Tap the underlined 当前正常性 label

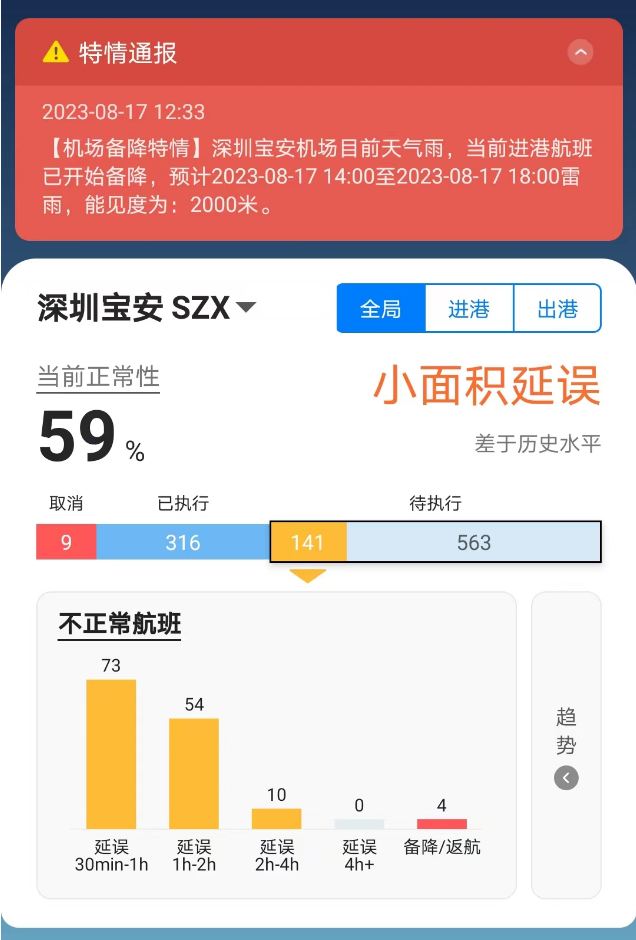point(98,377)
